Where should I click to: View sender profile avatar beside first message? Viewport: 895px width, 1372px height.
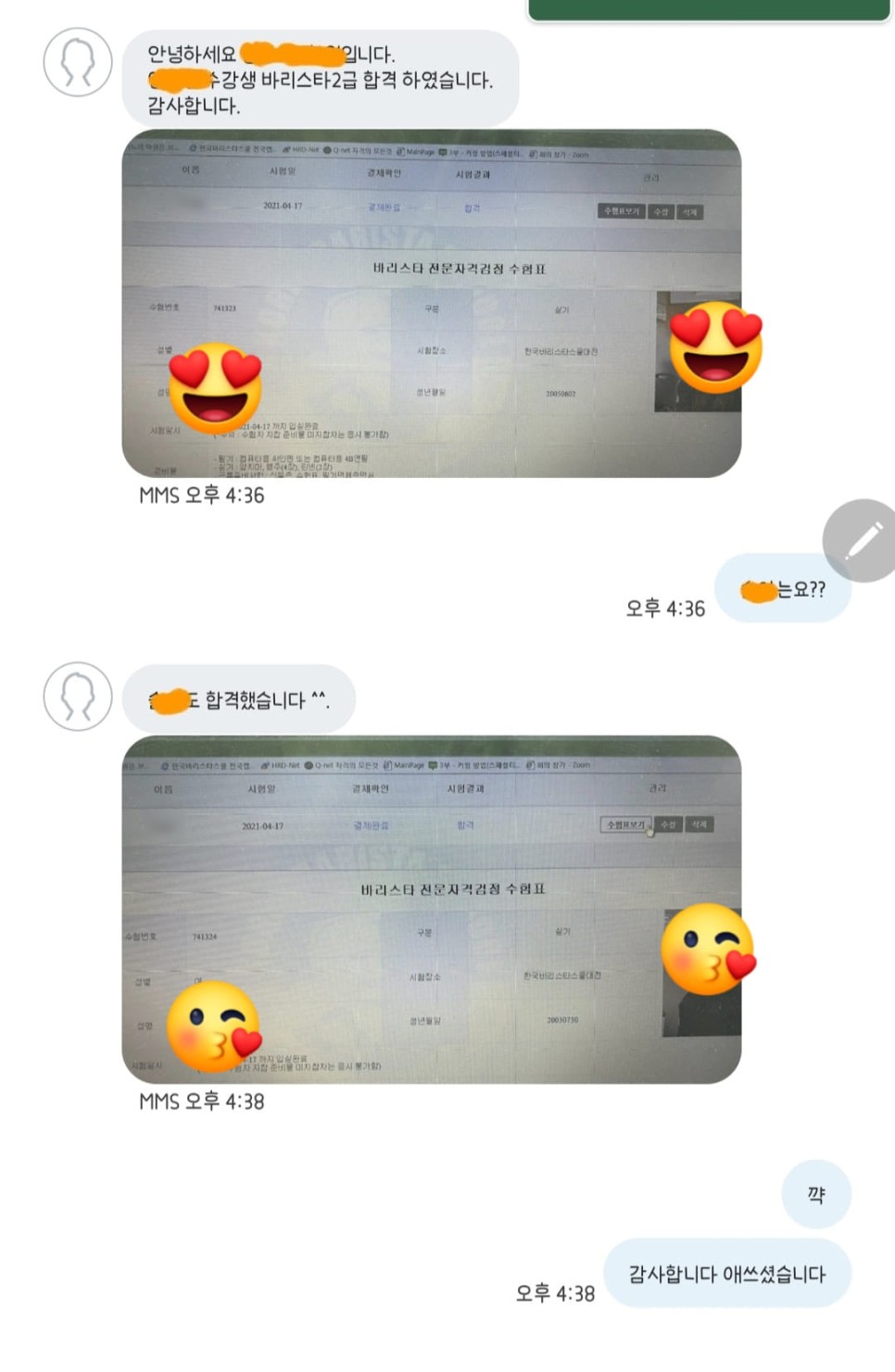click(x=78, y=62)
